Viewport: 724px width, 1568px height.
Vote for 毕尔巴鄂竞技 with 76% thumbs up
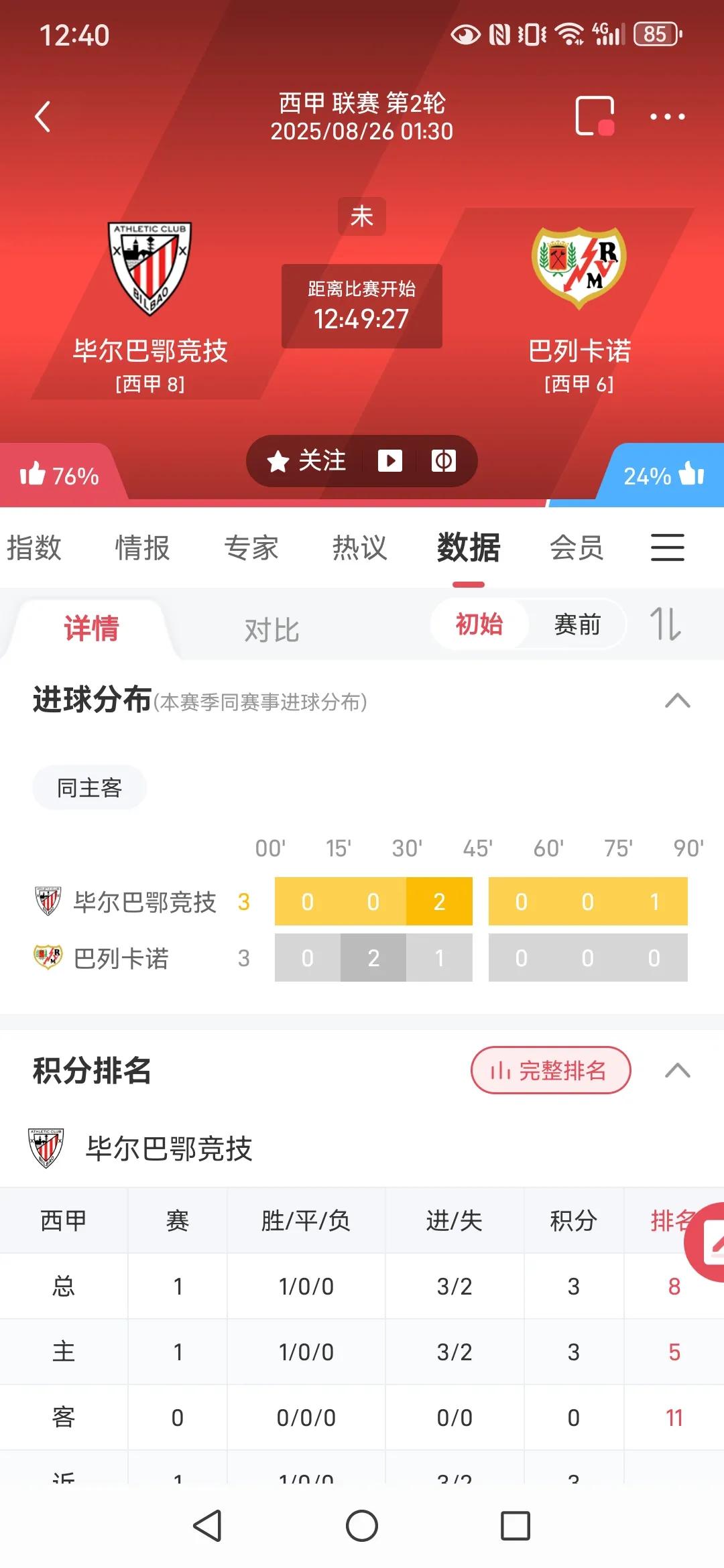[x=59, y=475]
